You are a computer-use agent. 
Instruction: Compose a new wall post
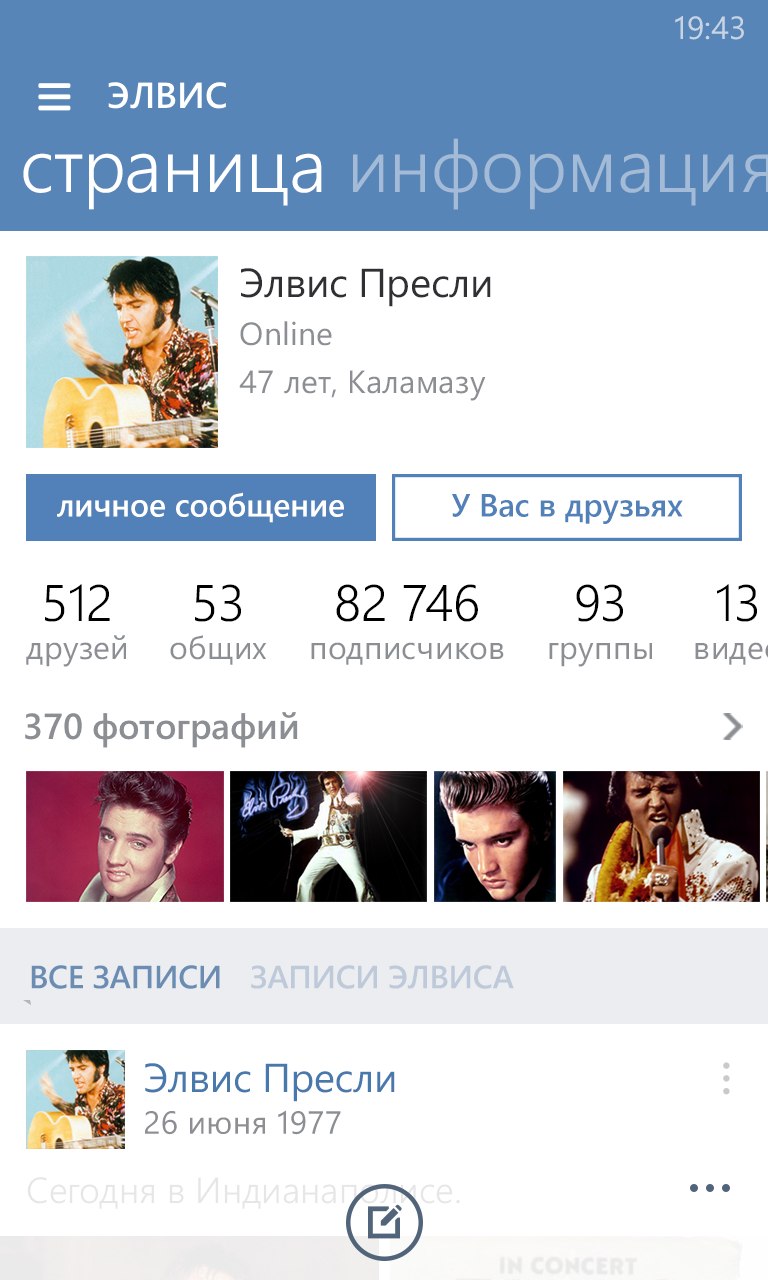point(385,1222)
